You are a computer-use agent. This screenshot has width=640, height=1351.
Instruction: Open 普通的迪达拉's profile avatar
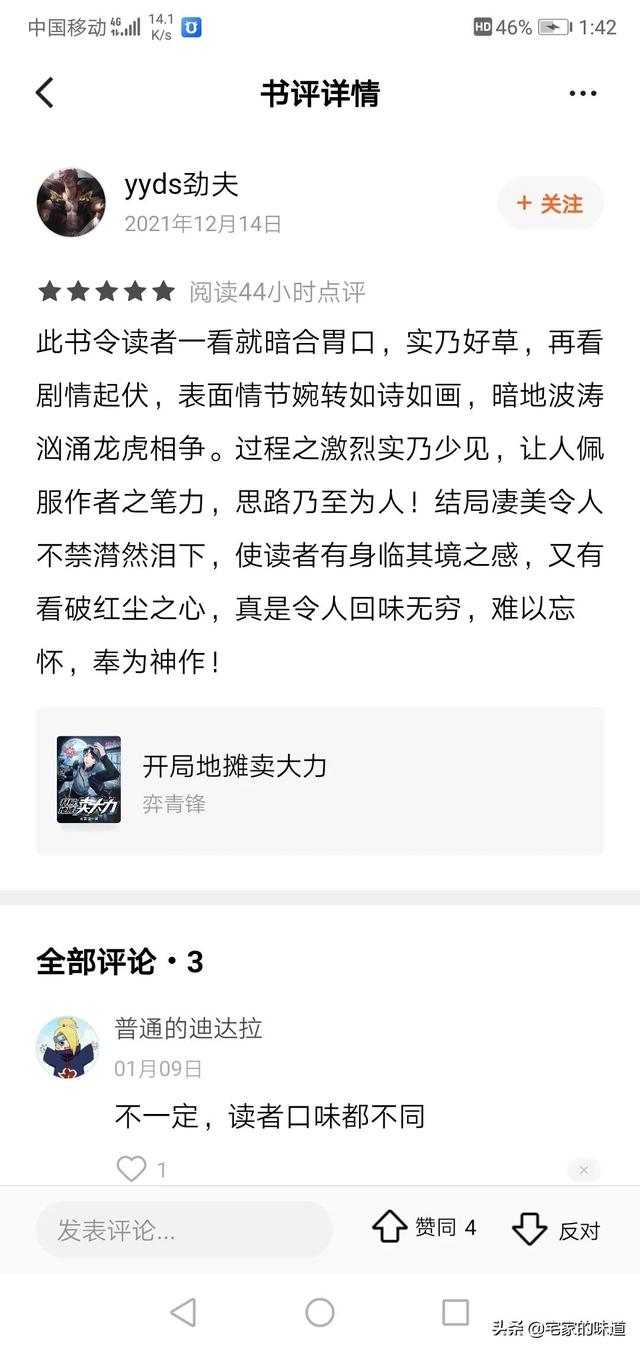click(x=68, y=1047)
